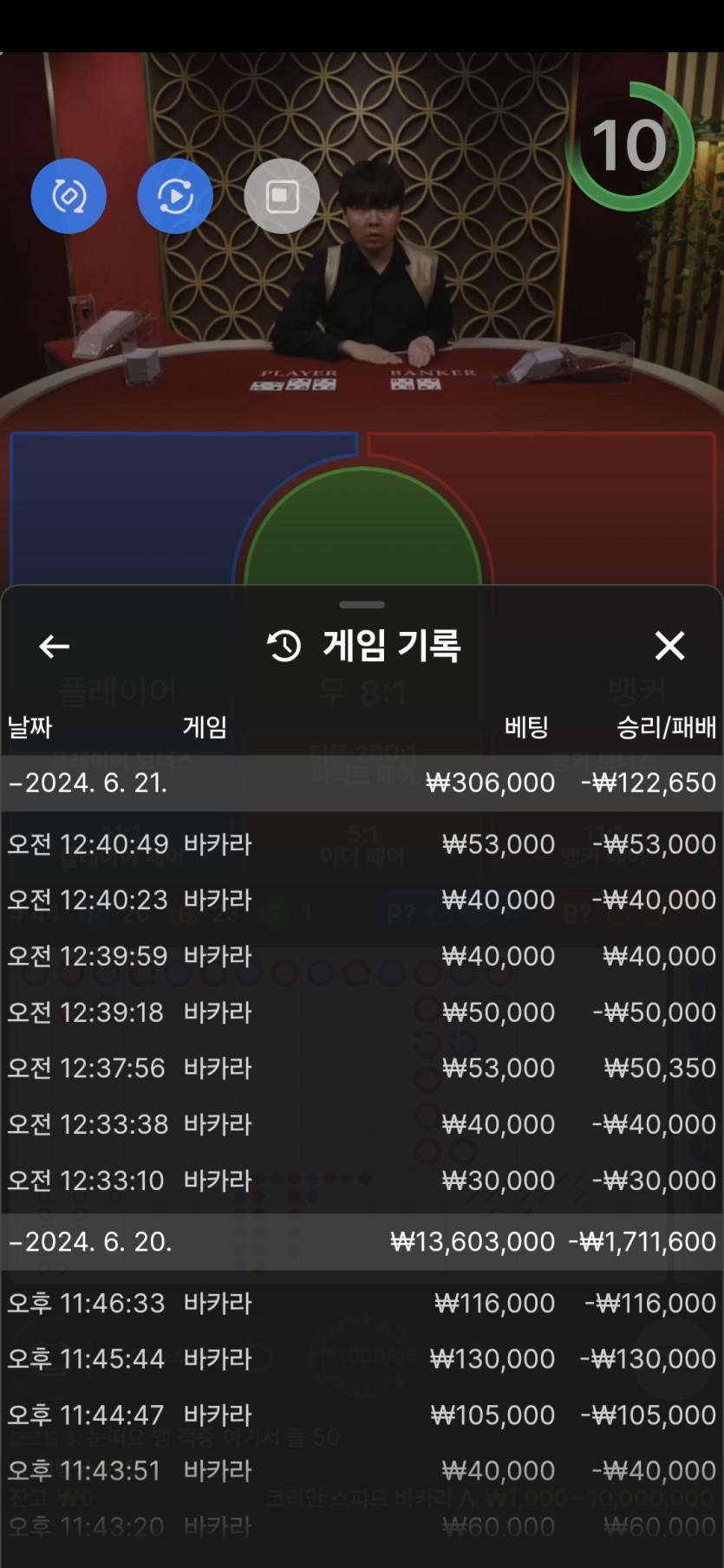The image size is (724, 1568).
Task: Open the record with ₩50,350 winnings
Action: [362, 1068]
